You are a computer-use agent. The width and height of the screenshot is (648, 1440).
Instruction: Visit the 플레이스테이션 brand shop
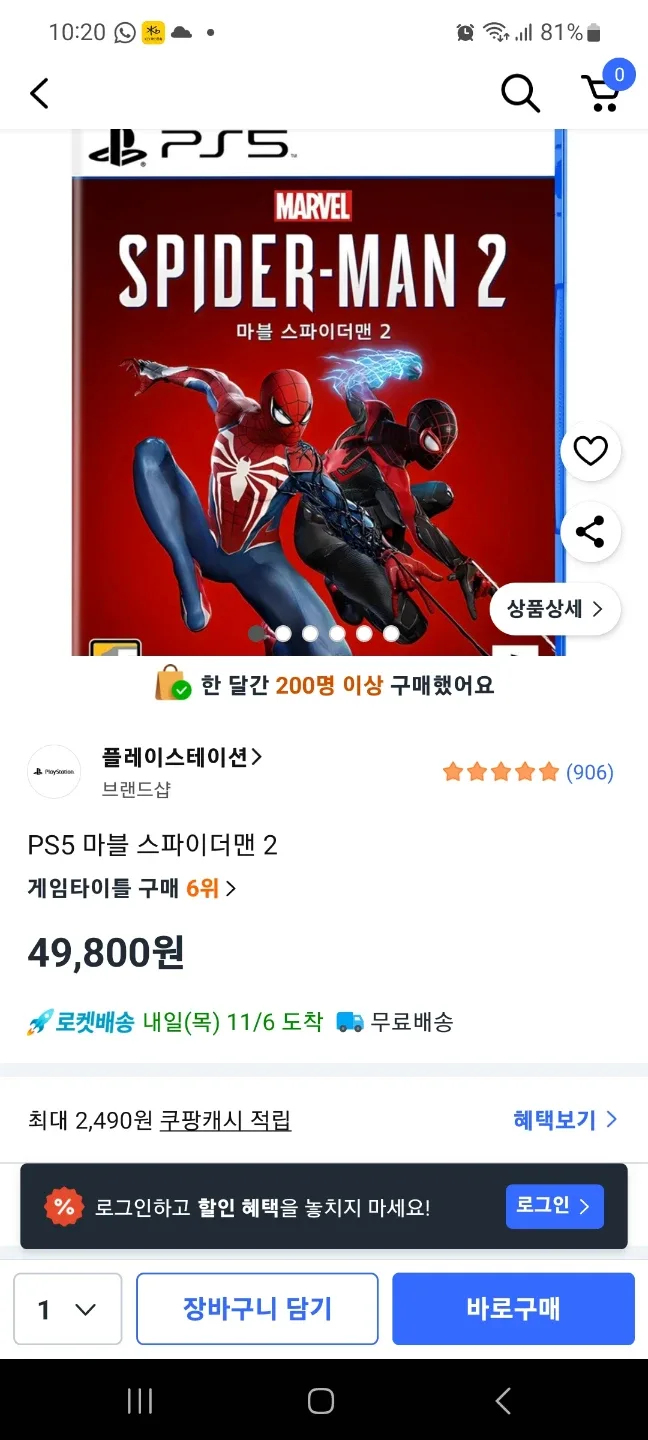(182, 757)
